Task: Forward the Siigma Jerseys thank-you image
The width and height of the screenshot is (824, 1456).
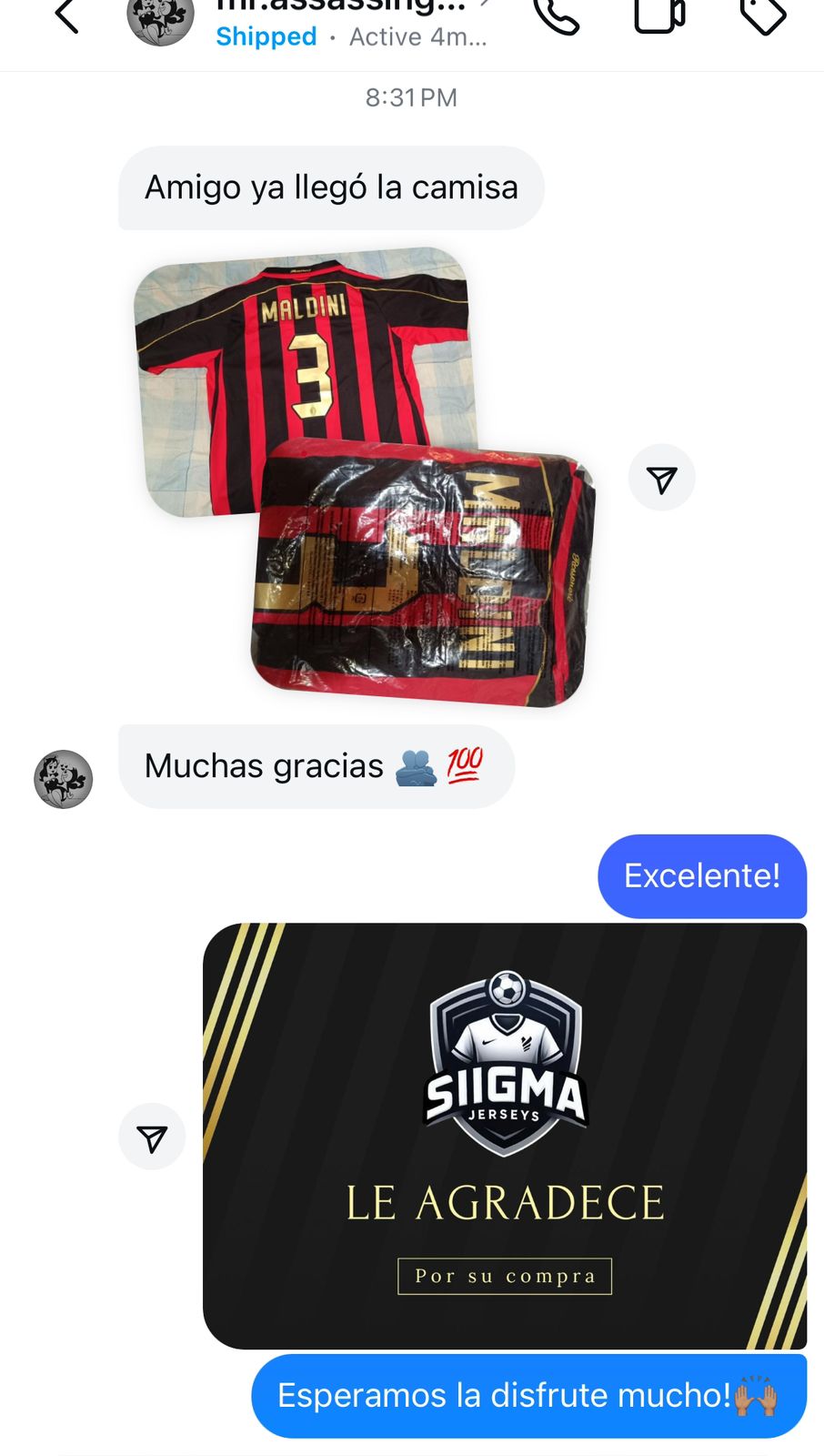Action: [152, 1137]
